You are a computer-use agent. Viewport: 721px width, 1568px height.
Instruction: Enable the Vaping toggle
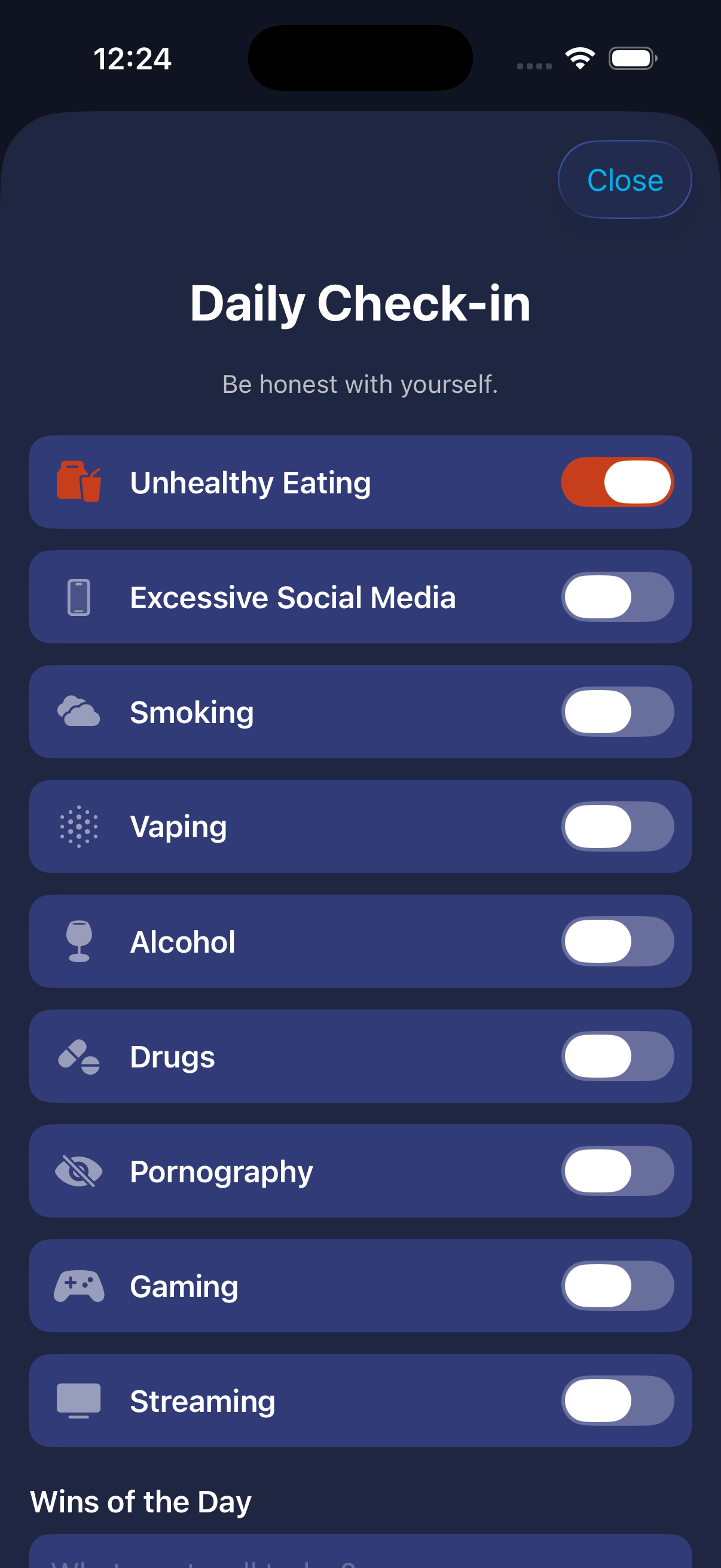617,826
